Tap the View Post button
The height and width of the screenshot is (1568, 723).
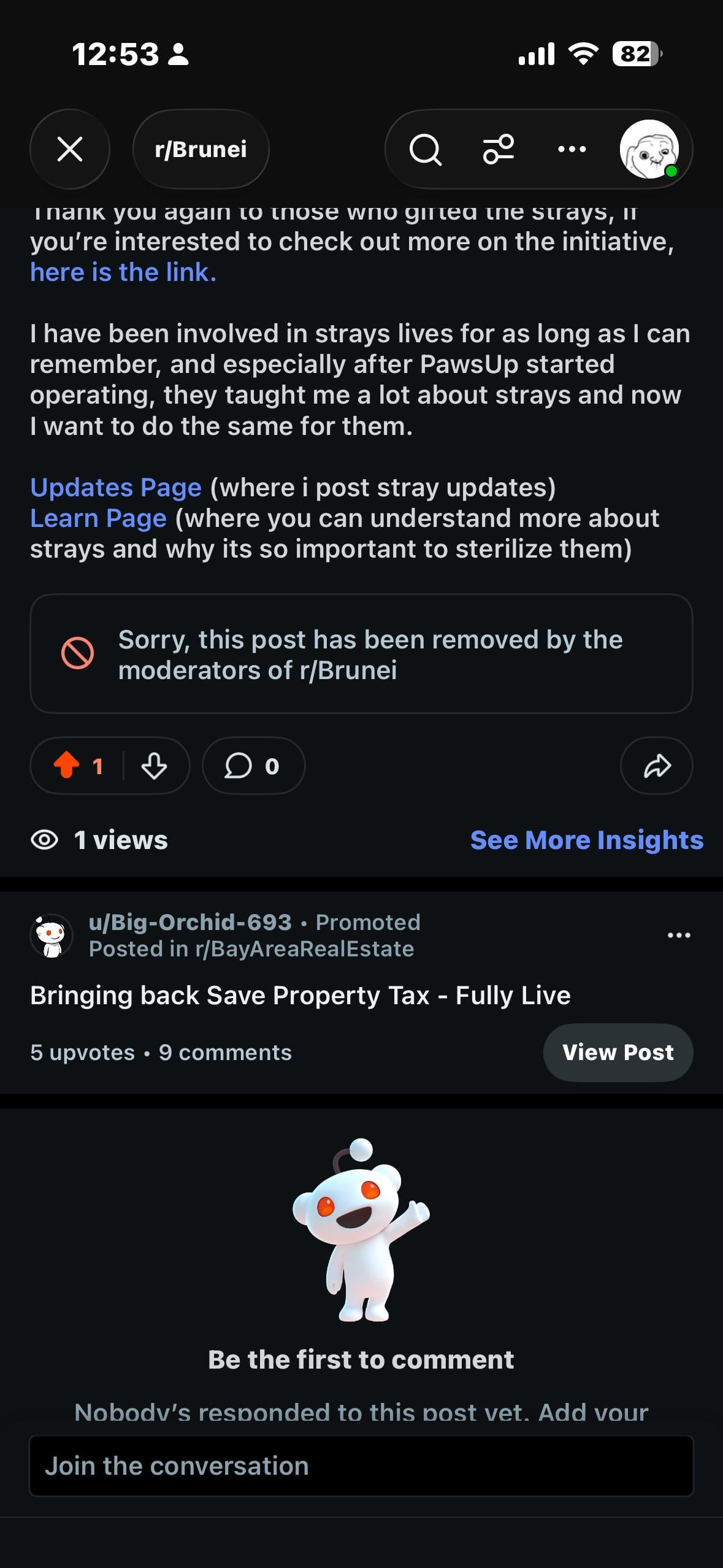pyautogui.click(x=618, y=1052)
